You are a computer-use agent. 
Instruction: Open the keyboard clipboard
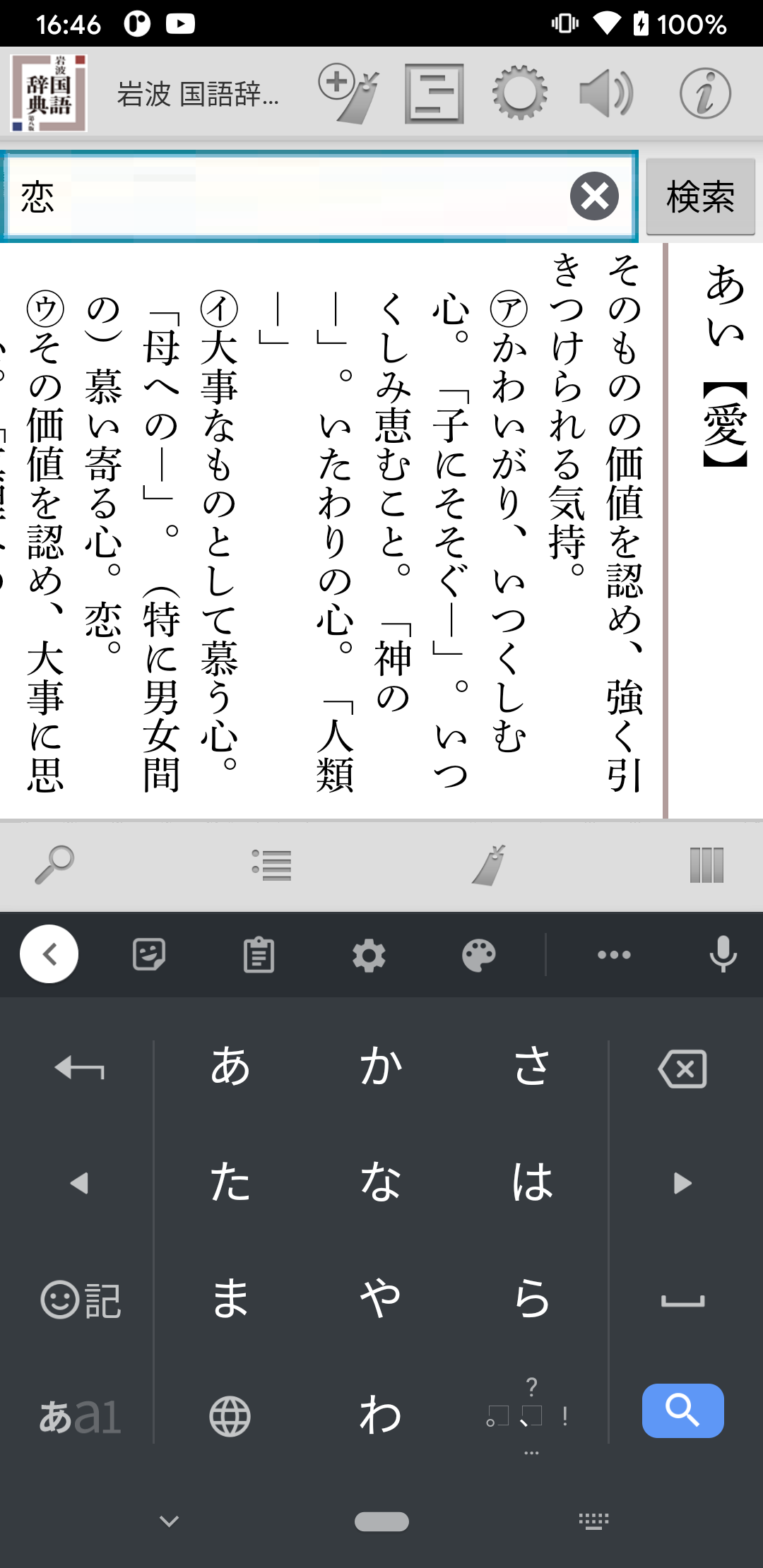pyautogui.click(x=259, y=955)
